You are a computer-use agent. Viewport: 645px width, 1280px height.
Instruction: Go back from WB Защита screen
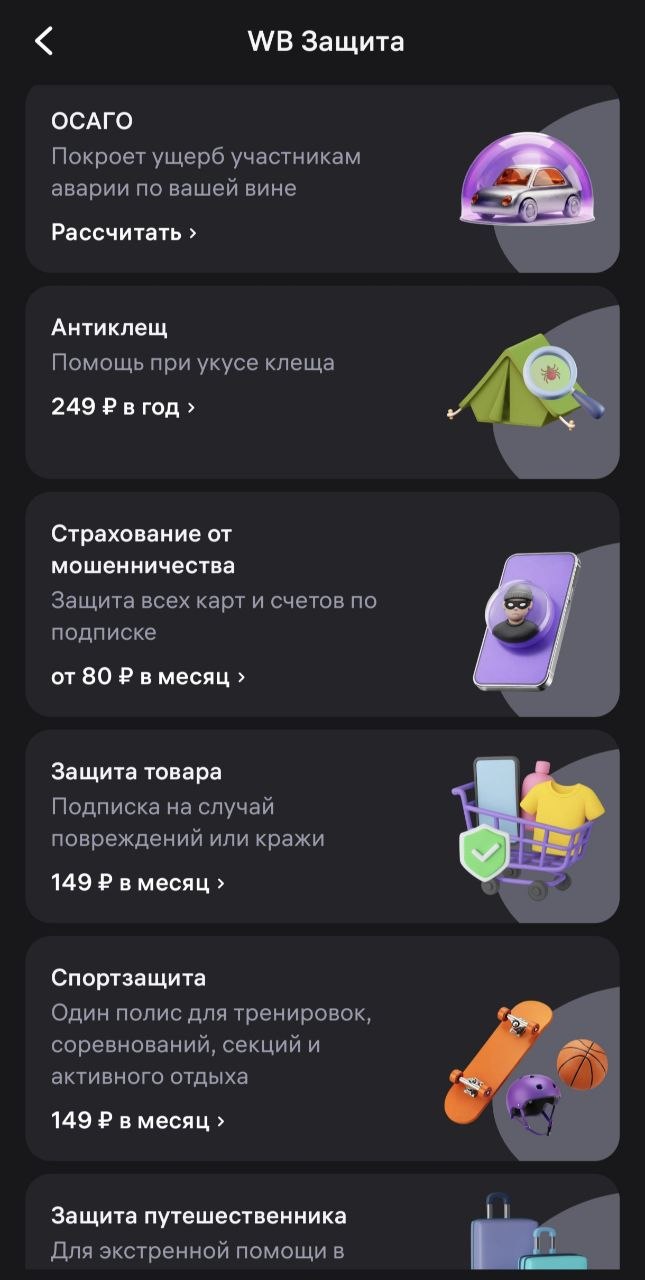44,41
